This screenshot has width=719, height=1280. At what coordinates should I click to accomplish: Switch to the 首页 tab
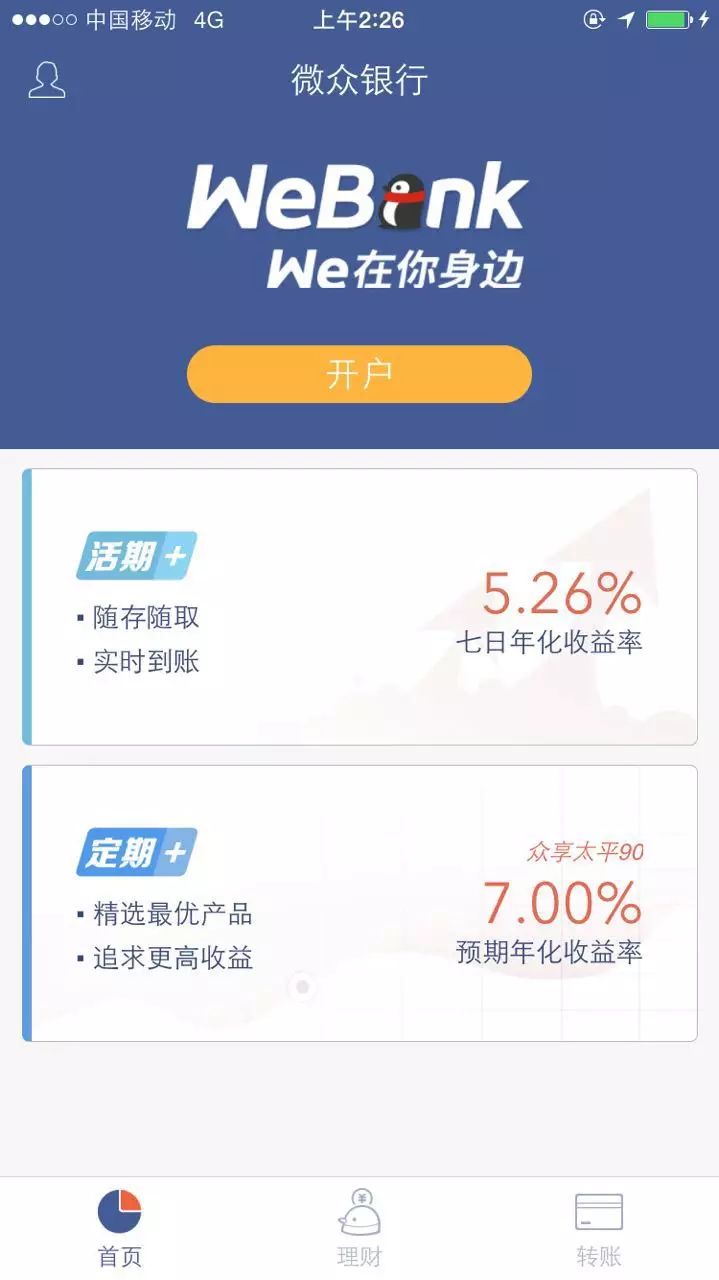coord(120,1228)
